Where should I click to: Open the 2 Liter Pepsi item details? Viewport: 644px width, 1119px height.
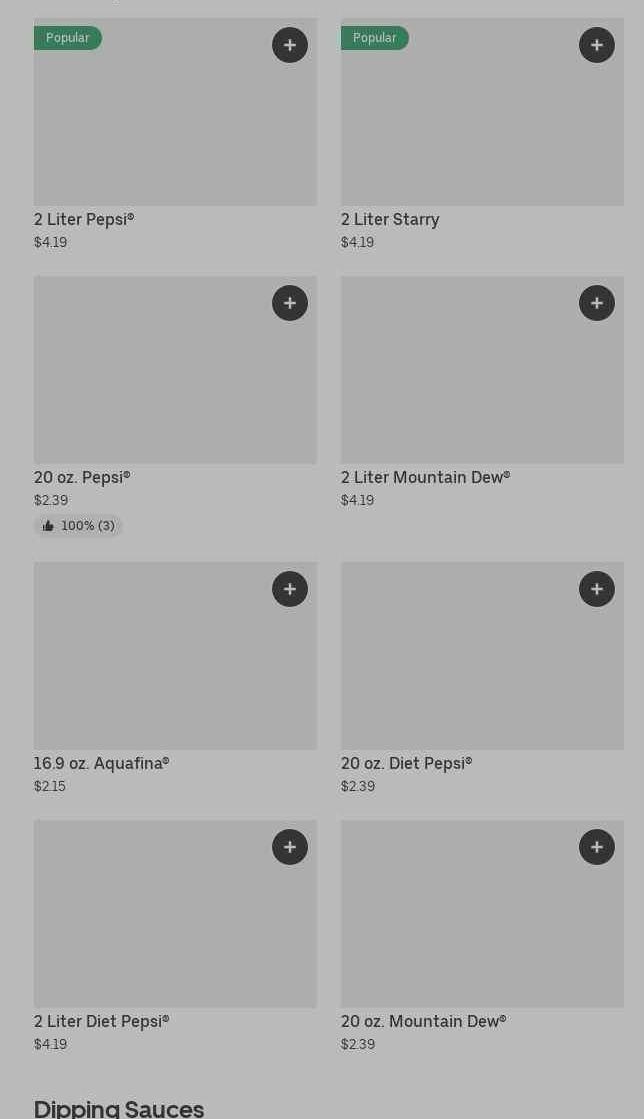(175, 134)
